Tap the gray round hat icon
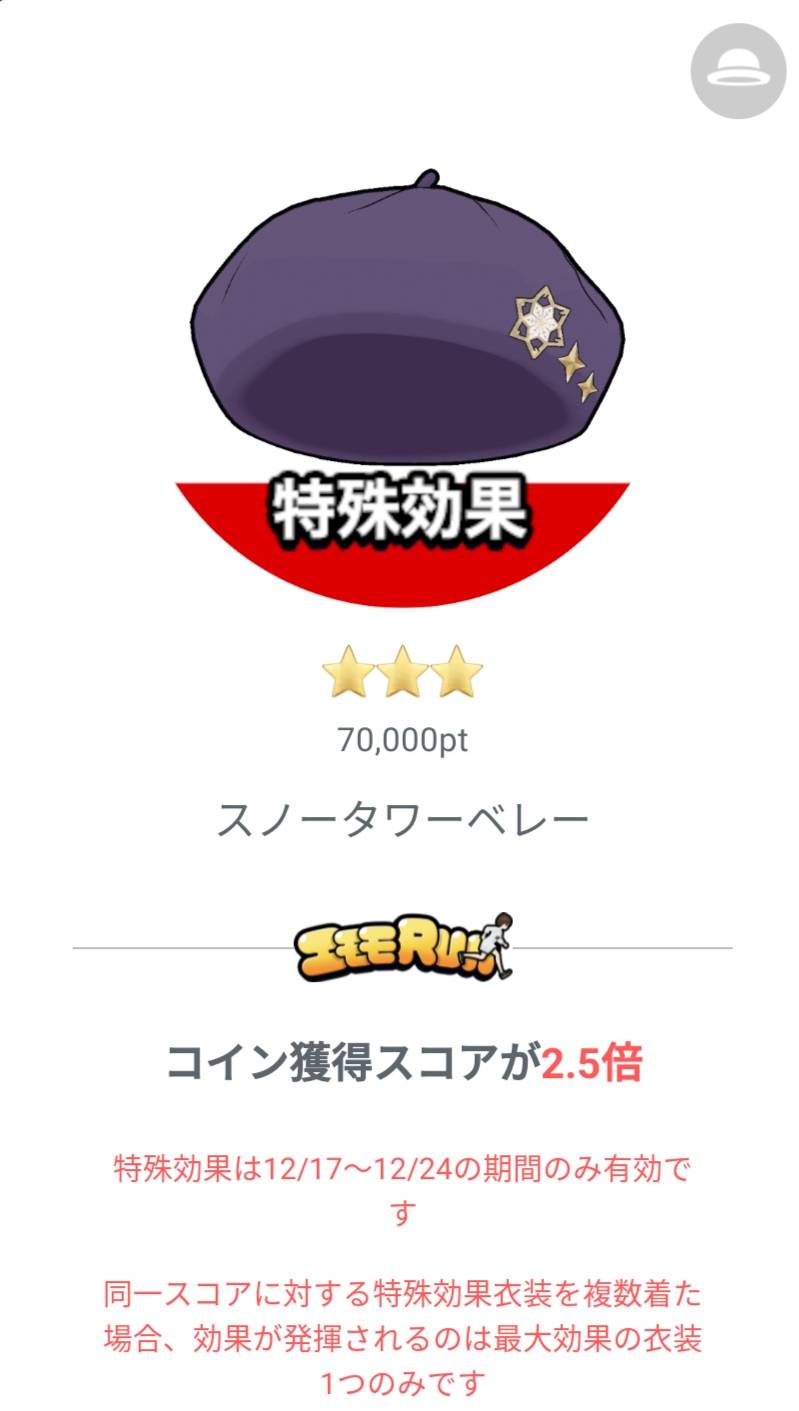 [738, 71]
